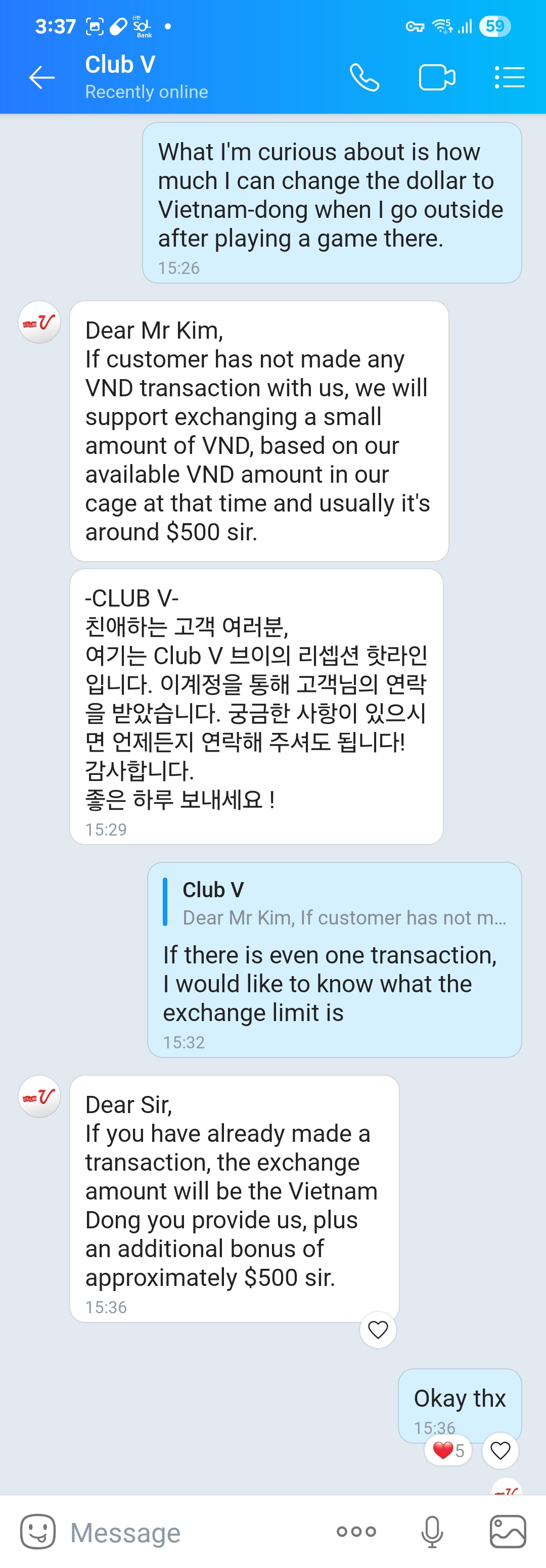
Task: Open Club V's profile from the header name
Action: coord(120,65)
